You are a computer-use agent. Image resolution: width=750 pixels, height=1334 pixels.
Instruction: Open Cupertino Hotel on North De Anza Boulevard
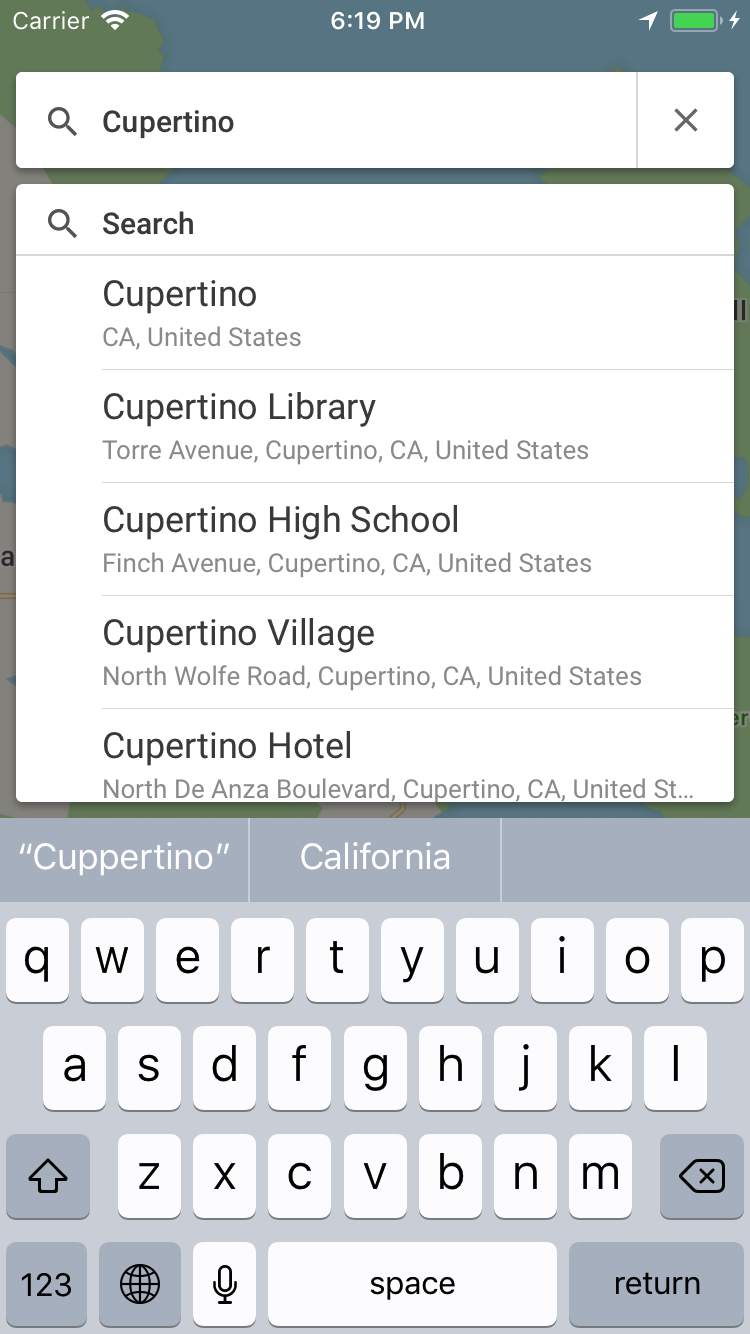[375, 762]
